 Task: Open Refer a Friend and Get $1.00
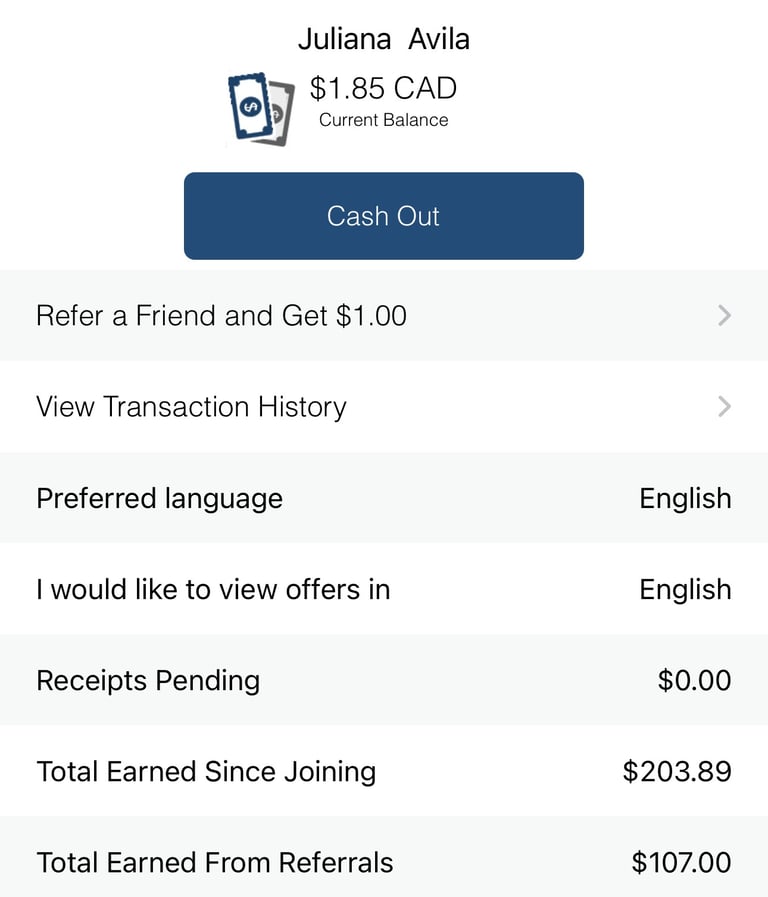tap(383, 316)
